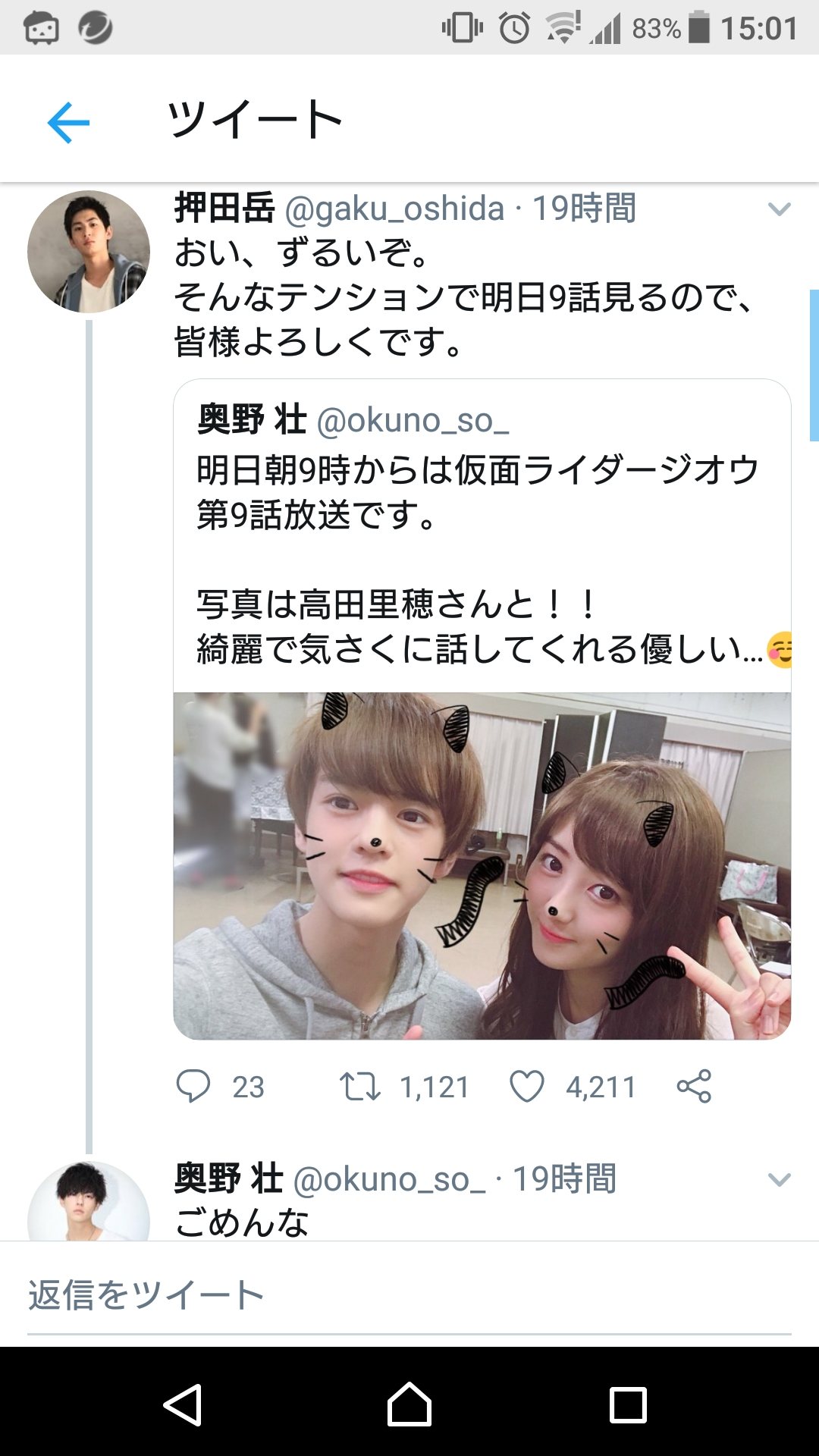
Task: Share 押田岳's tweet
Action: [694, 1086]
